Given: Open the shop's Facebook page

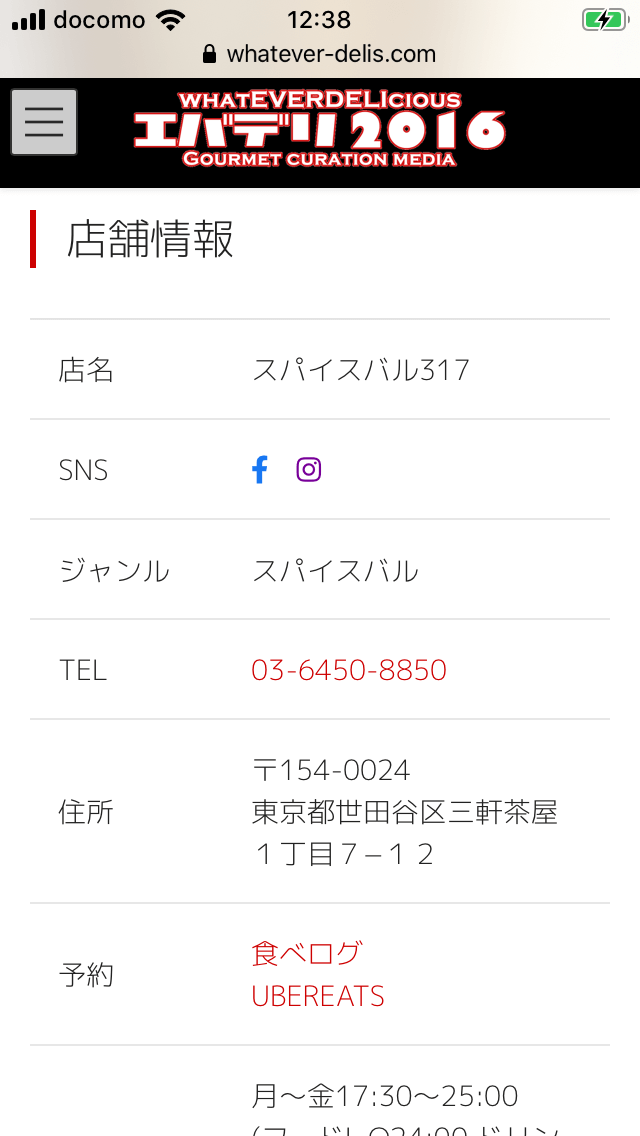Looking at the screenshot, I should (260, 470).
